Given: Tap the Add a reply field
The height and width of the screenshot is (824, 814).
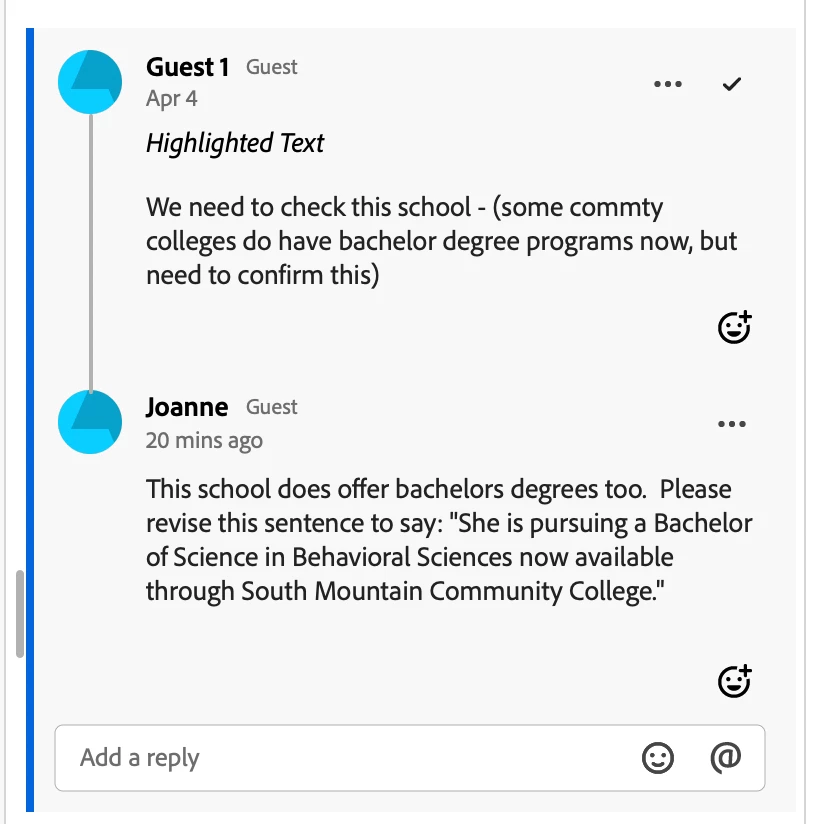Looking at the screenshot, I should click(x=340, y=758).
